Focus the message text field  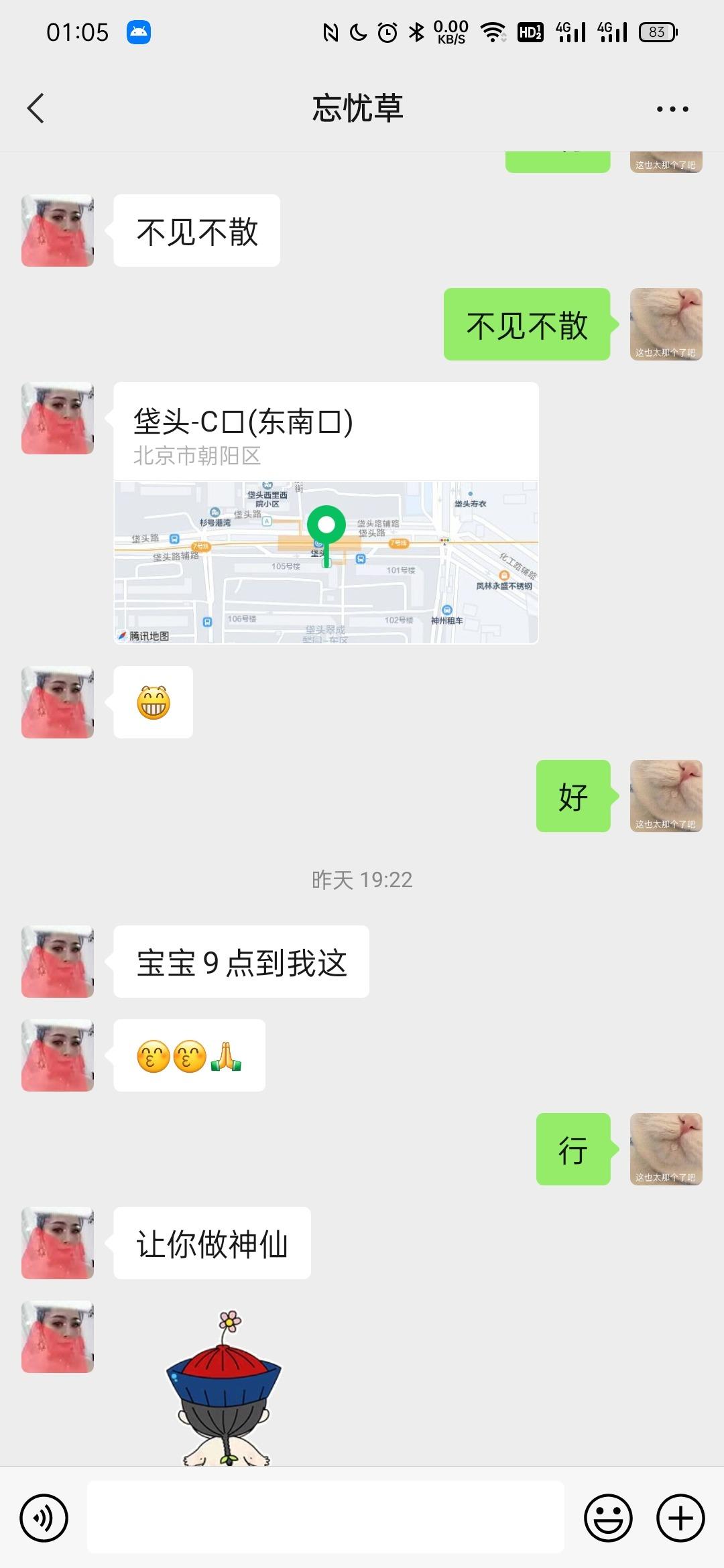[x=326, y=1518]
